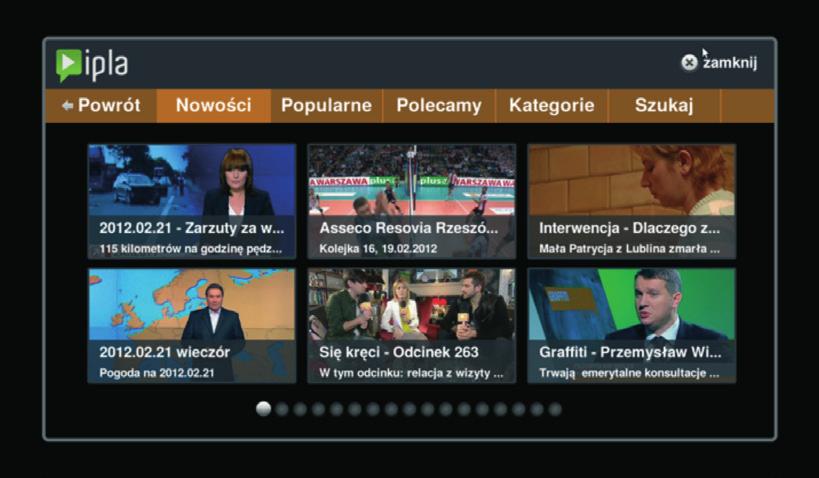
Task: Jump to the second page dot
Action: 282,409
